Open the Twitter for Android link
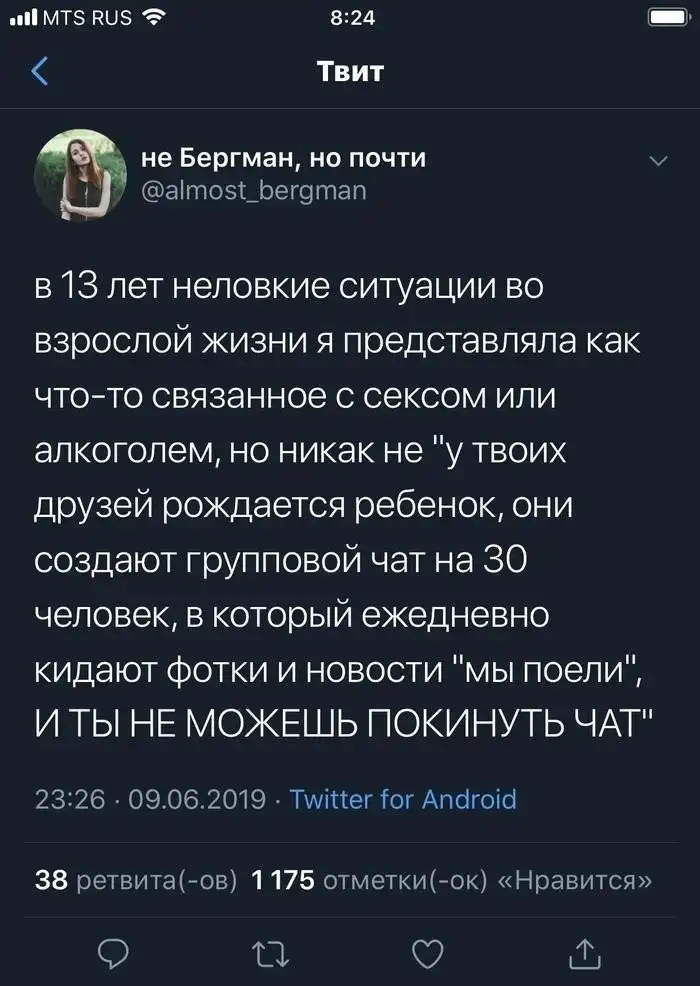 (402, 799)
